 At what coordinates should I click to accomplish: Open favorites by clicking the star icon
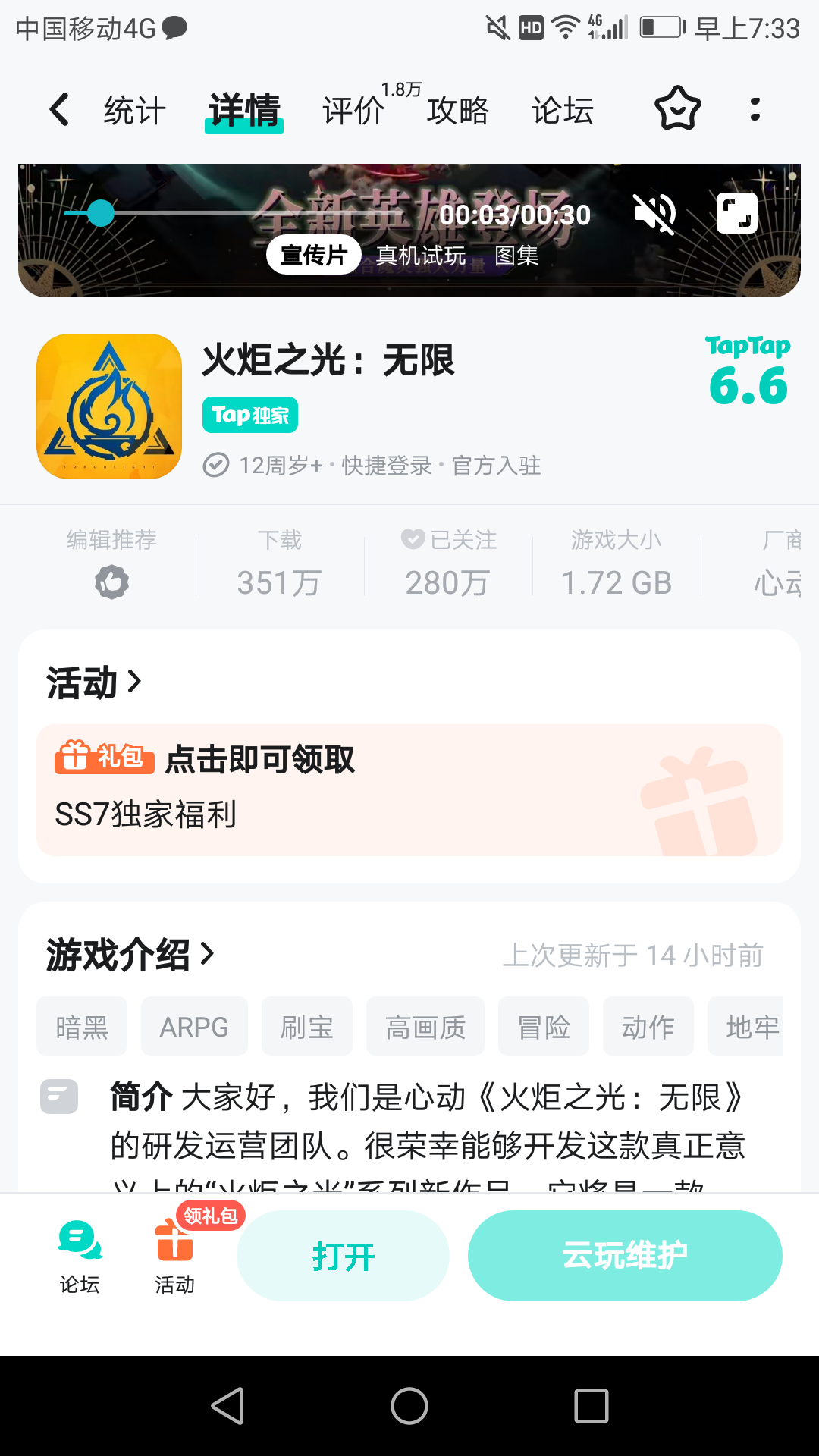(x=677, y=109)
